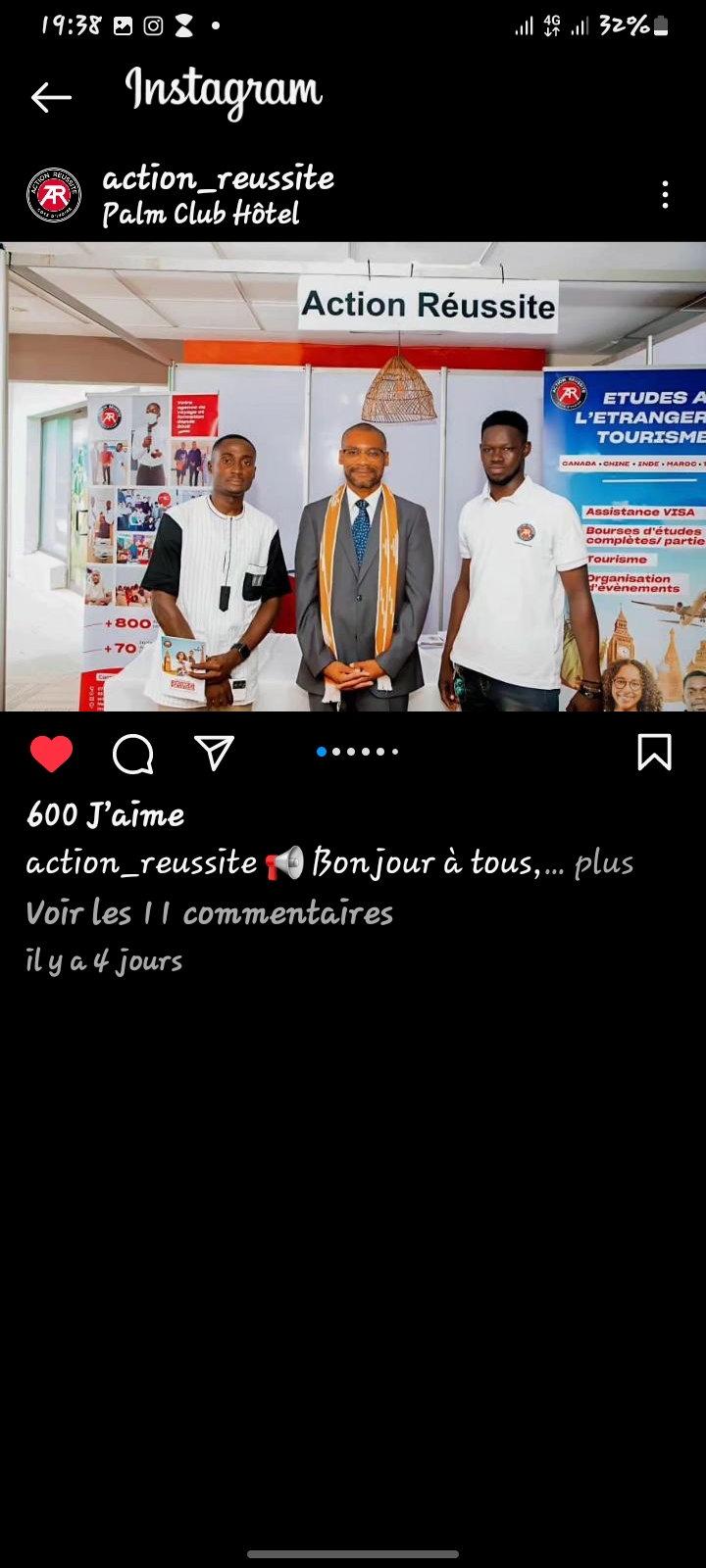Save the post with the bookmark icon
Viewport: 706px width, 1568px height.
[x=654, y=753]
